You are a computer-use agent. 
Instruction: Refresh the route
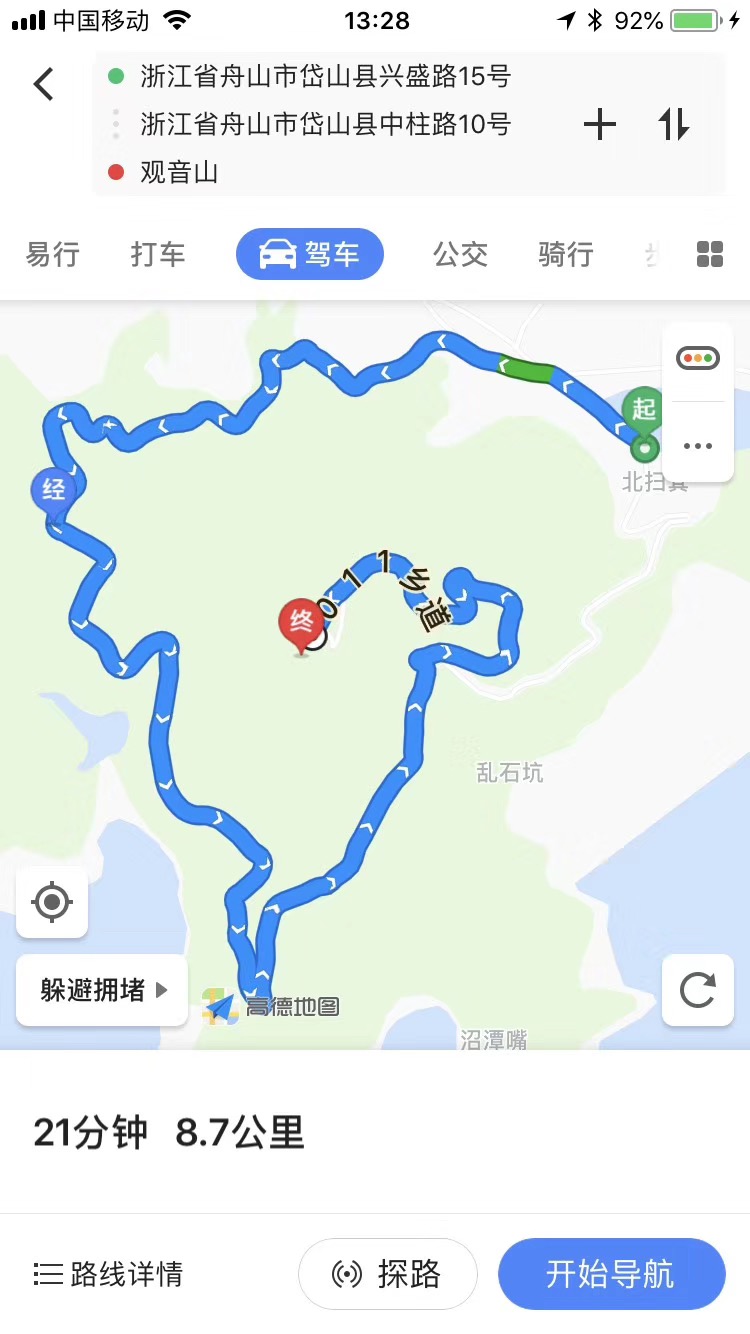[x=697, y=990]
